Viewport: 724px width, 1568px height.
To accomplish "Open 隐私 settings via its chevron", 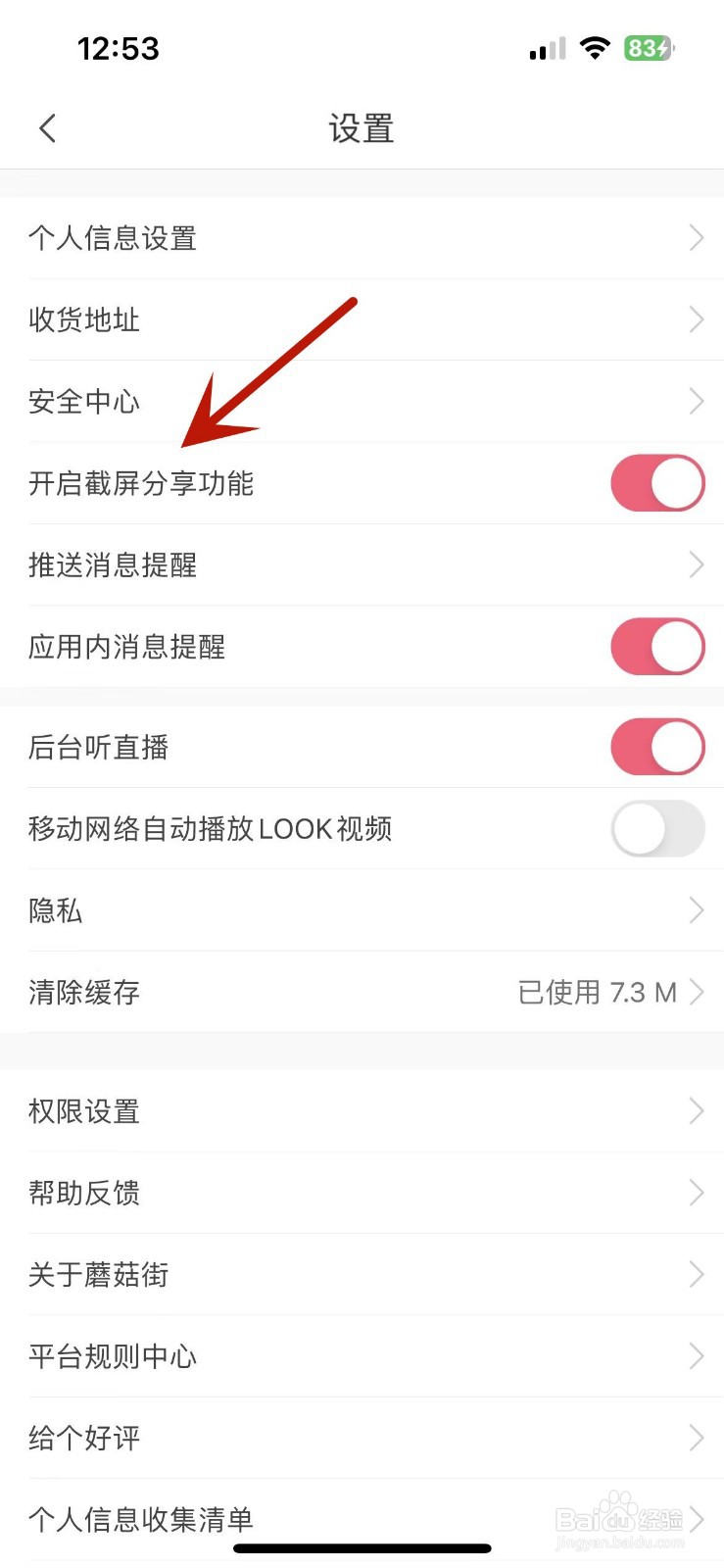I will coord(696,910).
